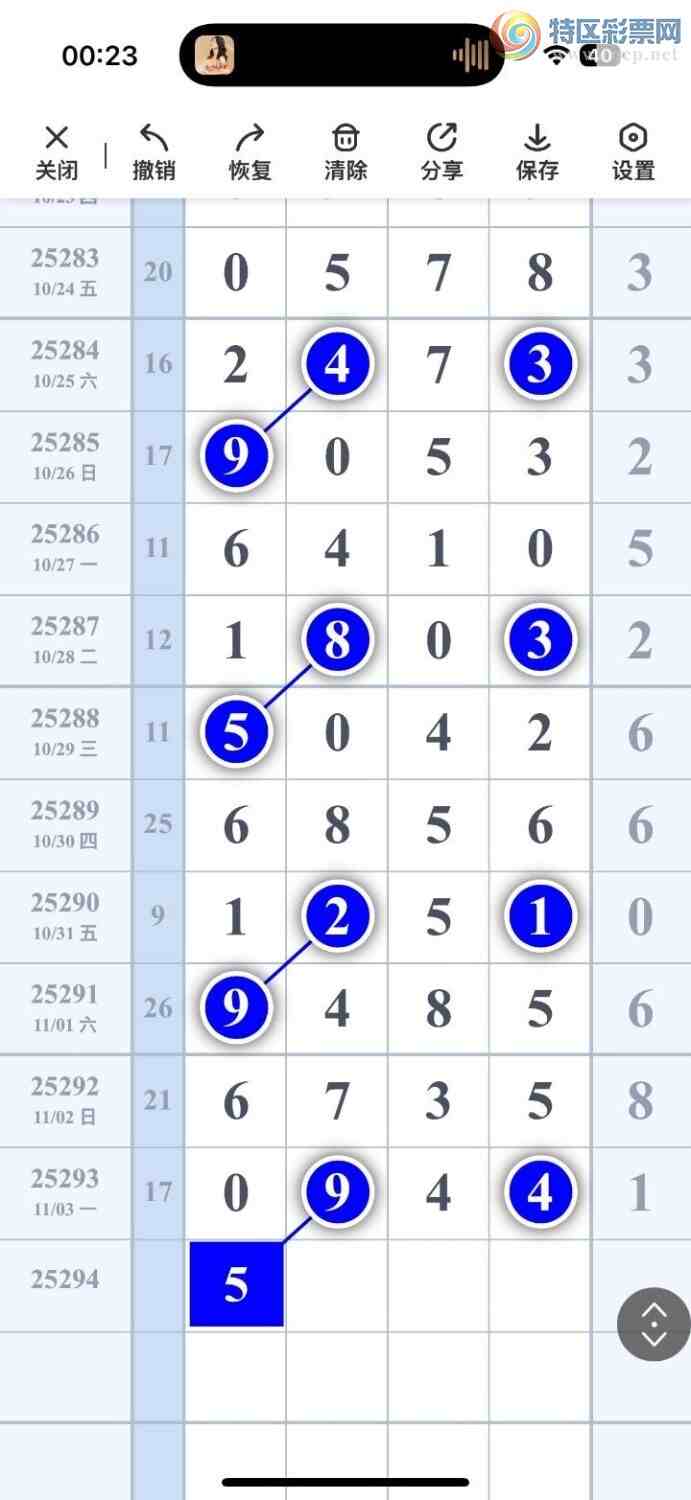The height and width of the screenshot is (1500, 691).
Task: Tap the floating up-down scroll button
Action: pos(653,1324)
